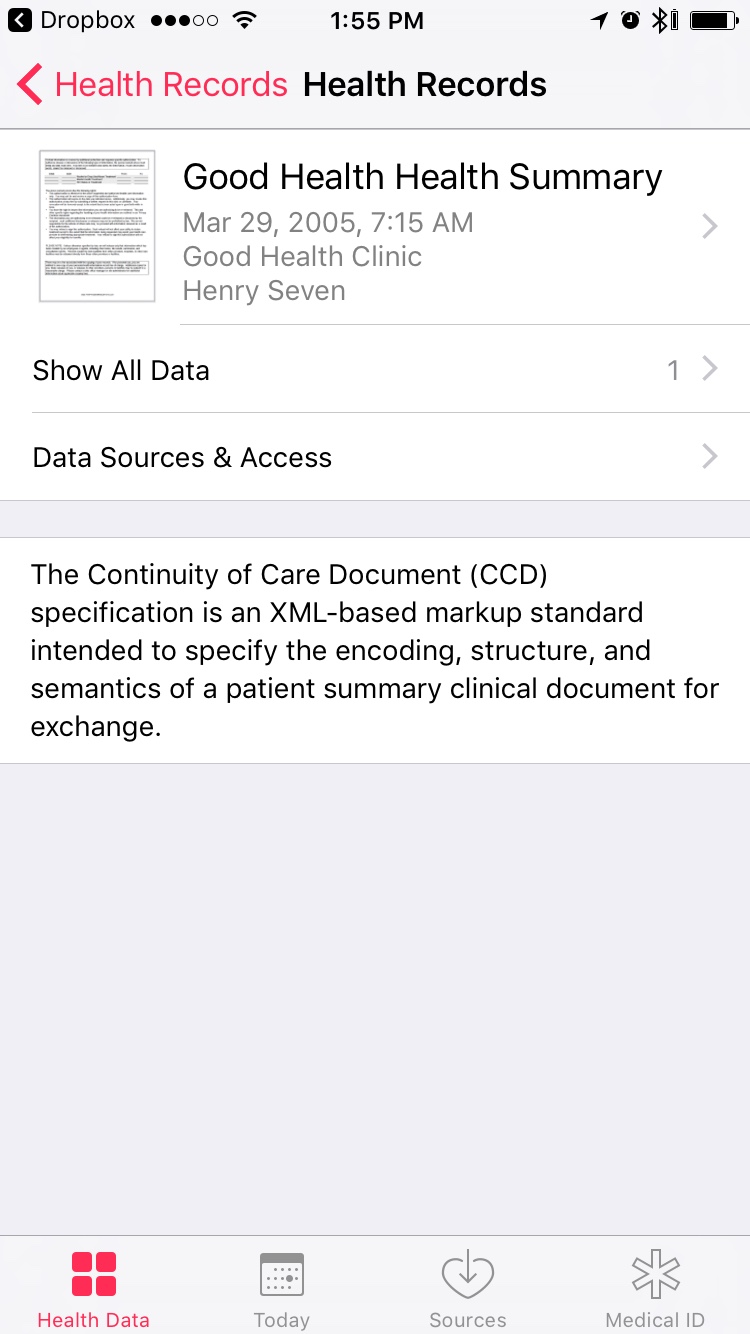
Task: Go back to Health Records list
Action: pyautogui.click(x=152, y=85)
